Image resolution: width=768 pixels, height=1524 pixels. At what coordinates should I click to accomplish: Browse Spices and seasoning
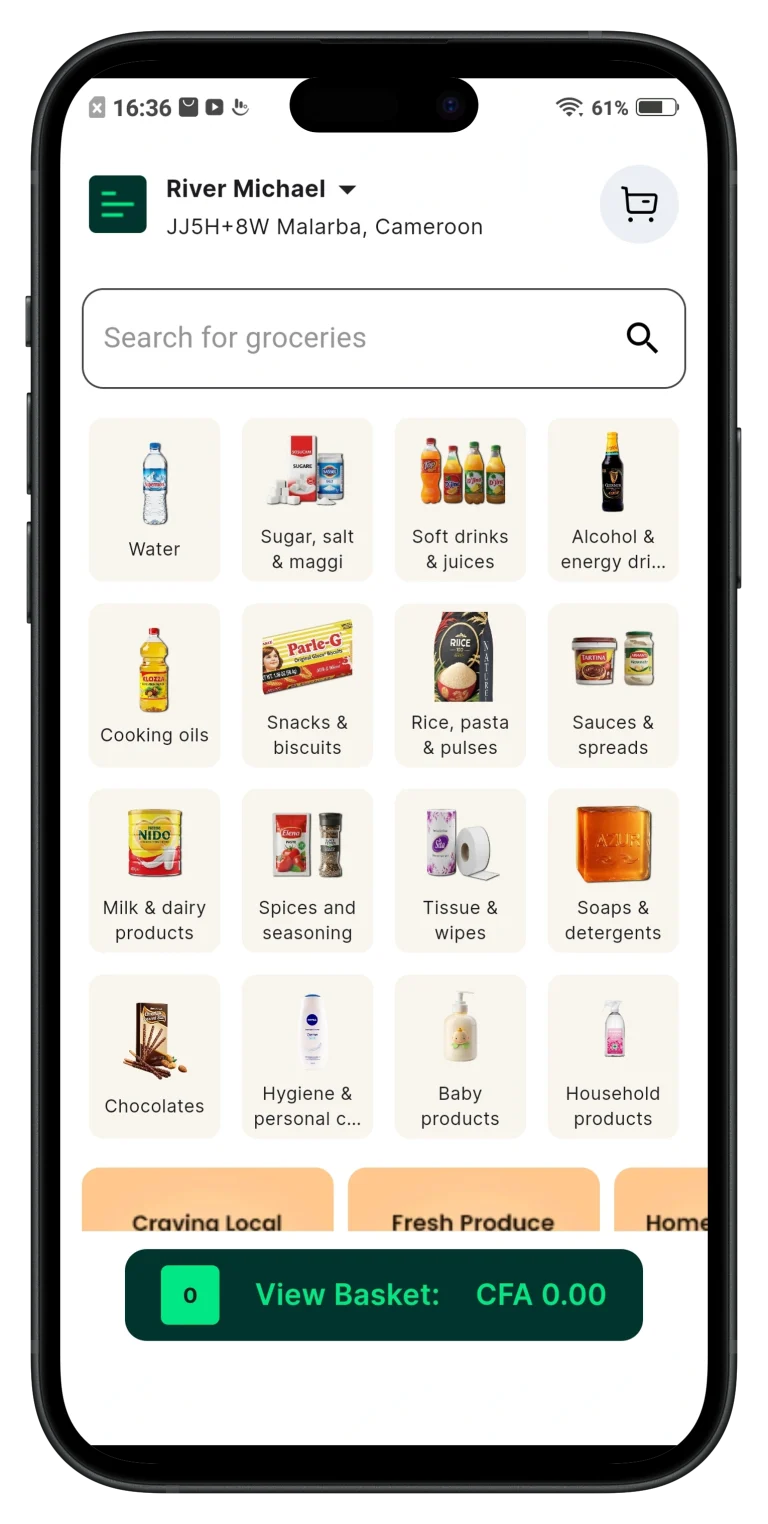pyautogui.click(x=307, y=870)
